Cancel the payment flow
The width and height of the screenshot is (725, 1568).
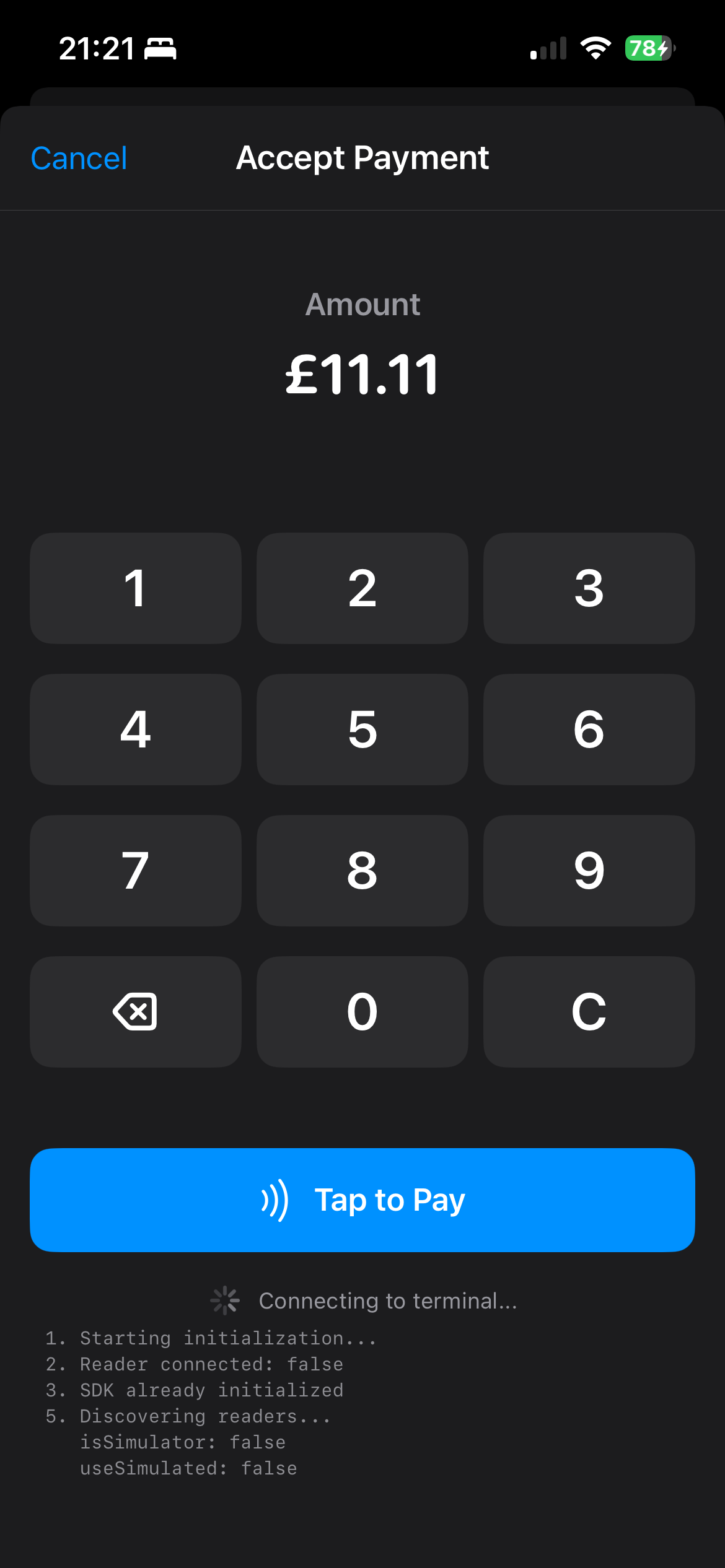[x=78, y=159]
